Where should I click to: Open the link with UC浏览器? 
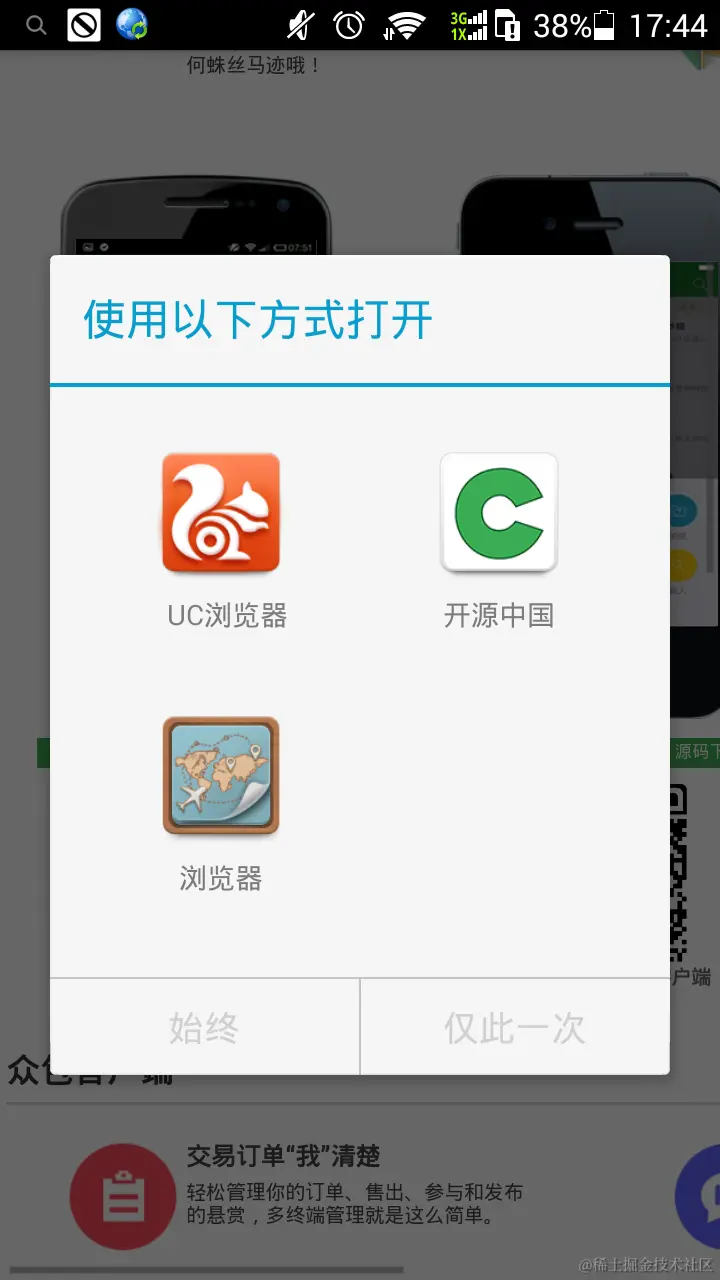221,512
